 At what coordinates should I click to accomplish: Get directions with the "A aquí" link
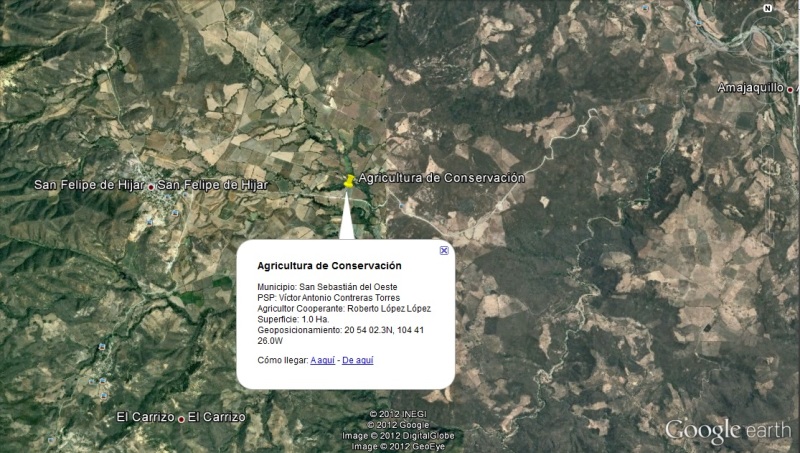(x=322, y=360)
